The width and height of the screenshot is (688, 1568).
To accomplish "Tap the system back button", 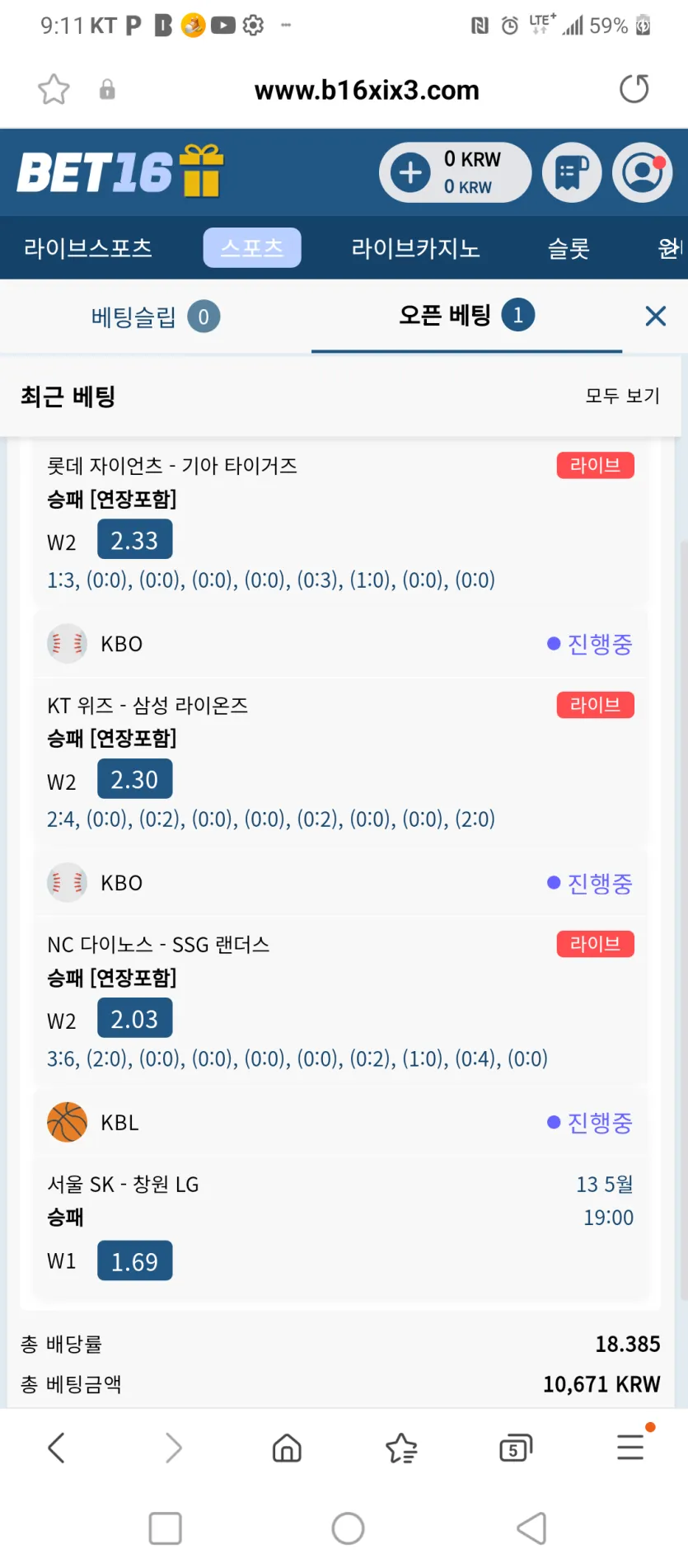I will tap(532, 1528).
